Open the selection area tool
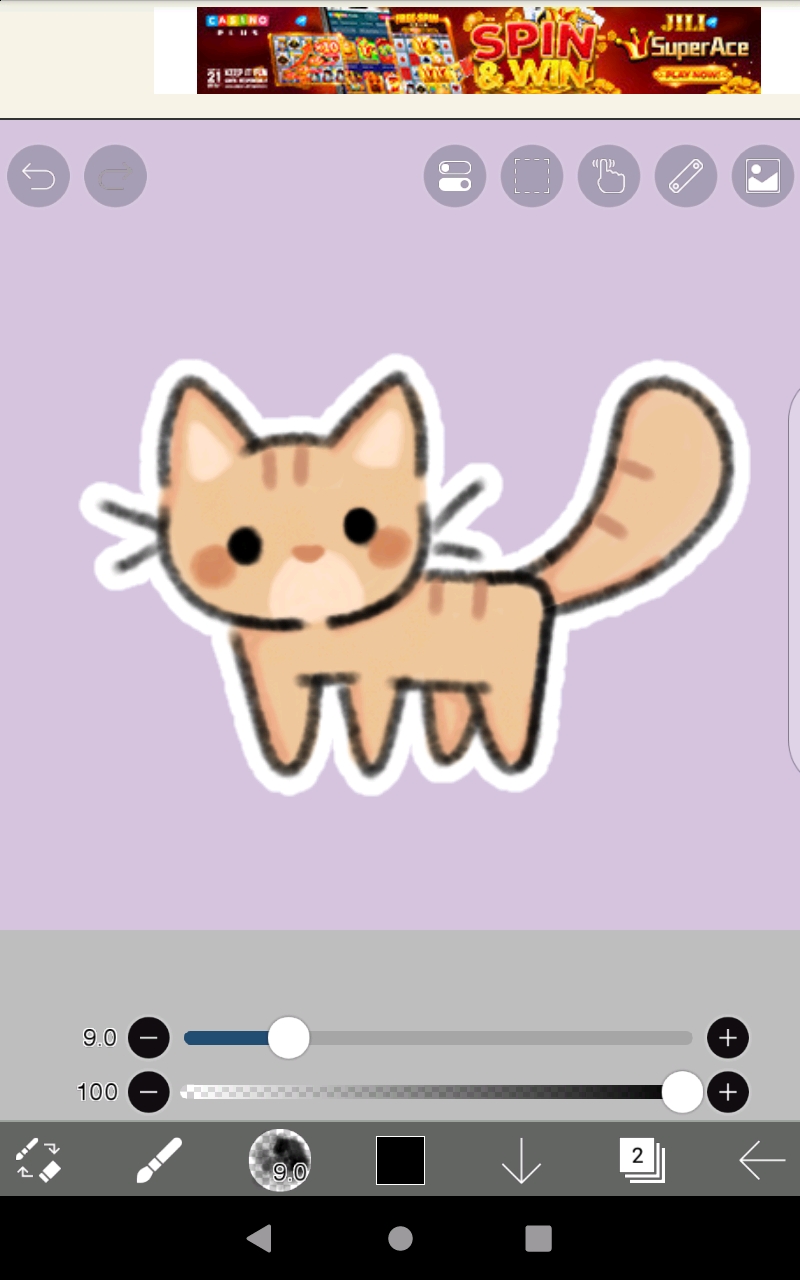 (x=532, y=177)
